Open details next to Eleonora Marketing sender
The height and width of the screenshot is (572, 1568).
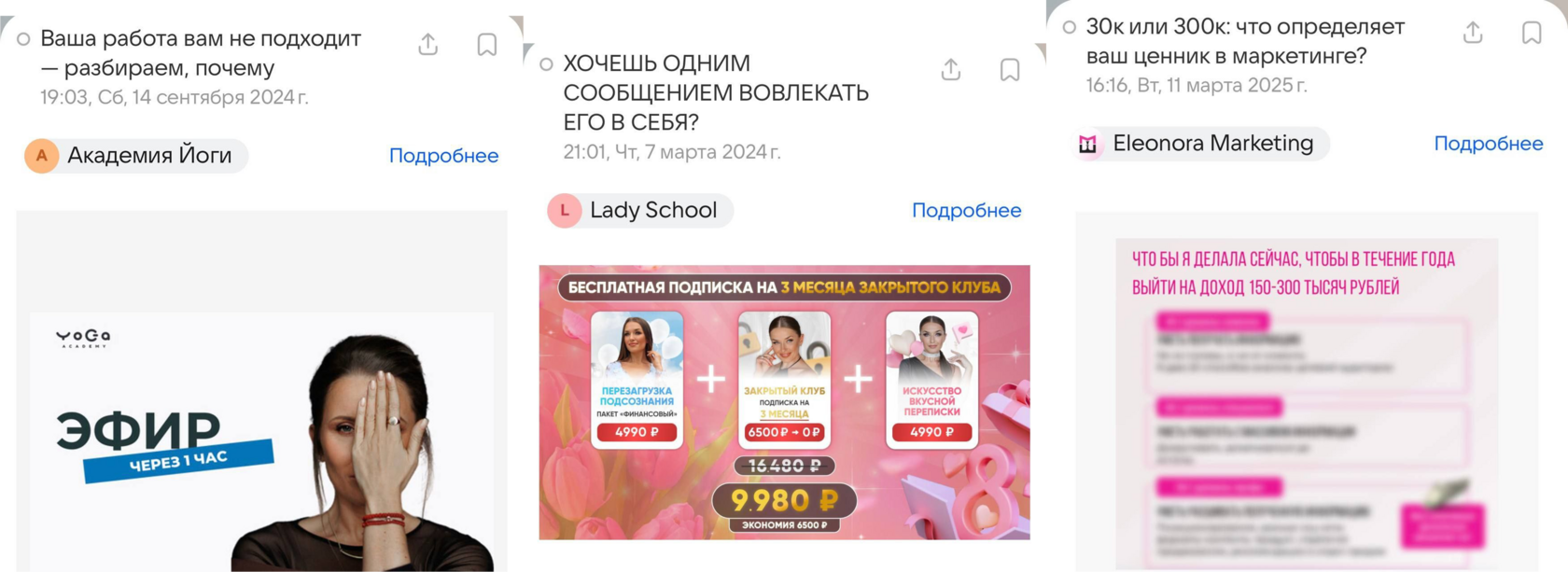click(x=1488, y=144)
